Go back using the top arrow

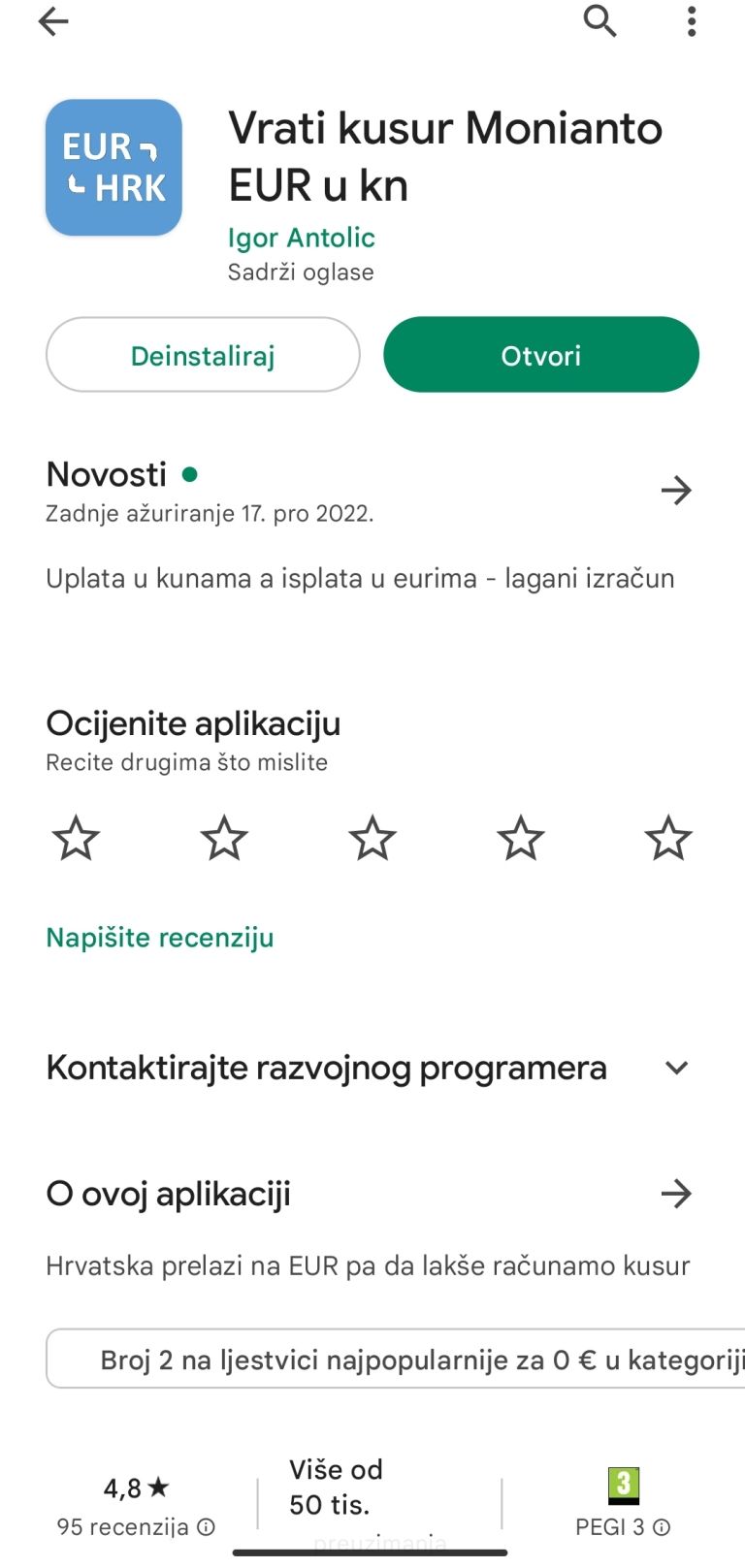(53, 20)
